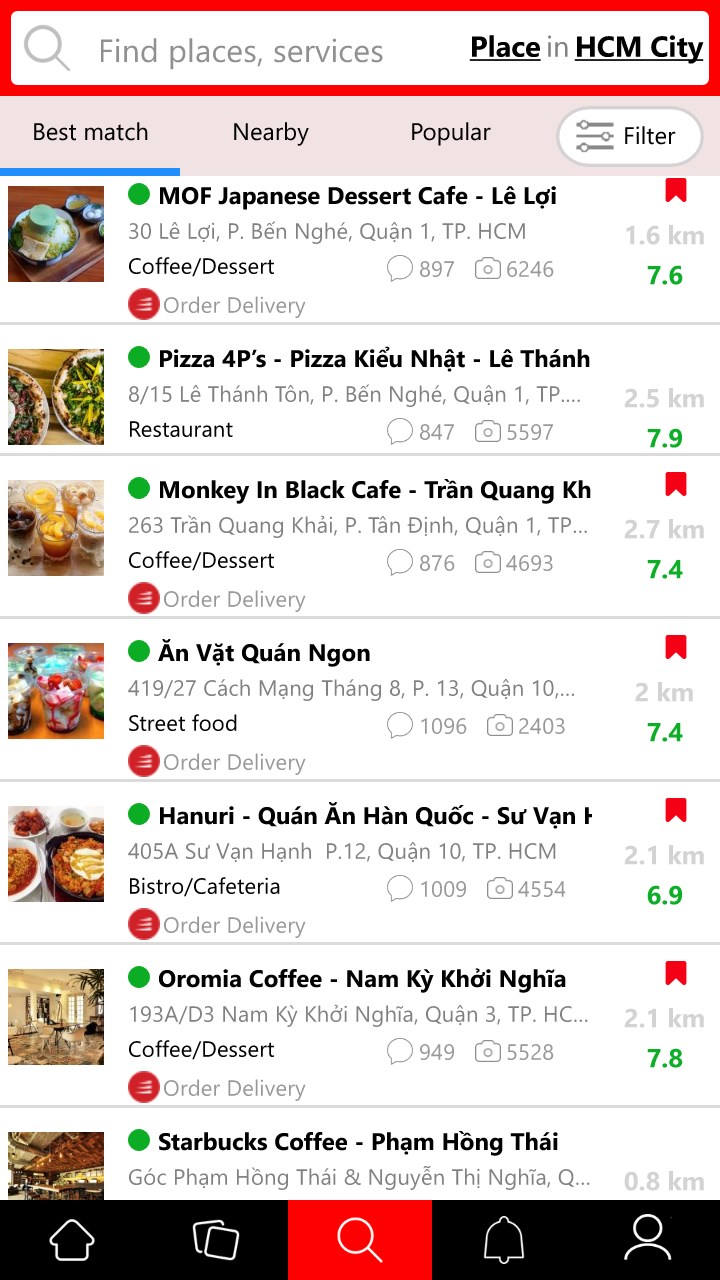The height and width of the screenshot is (1280, 720).
Task: Open Monkey In Black Cafe listing
Action: point(374,490)
